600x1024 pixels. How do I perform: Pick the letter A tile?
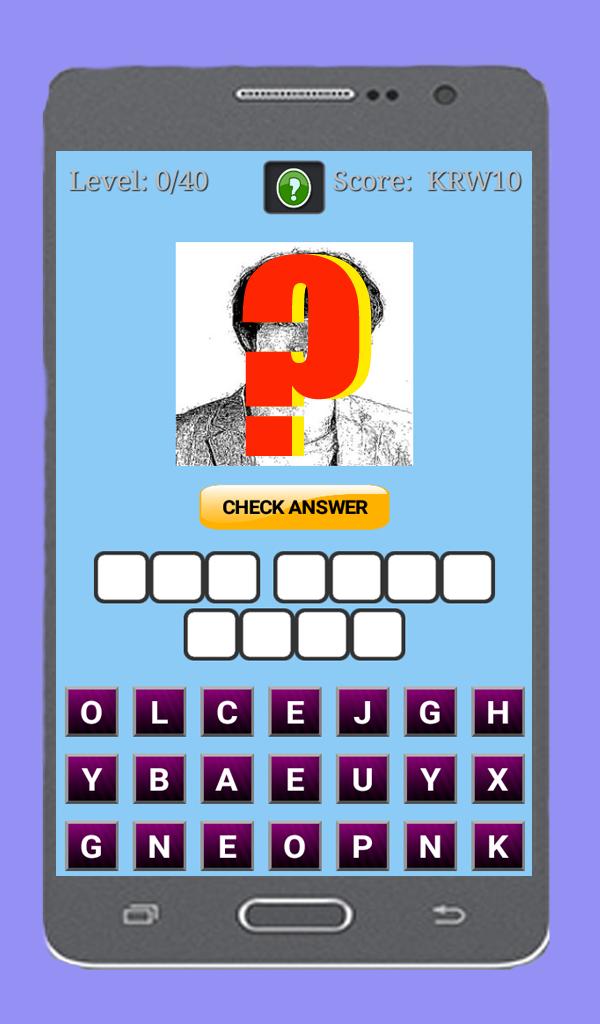click(x=227, y=780)
